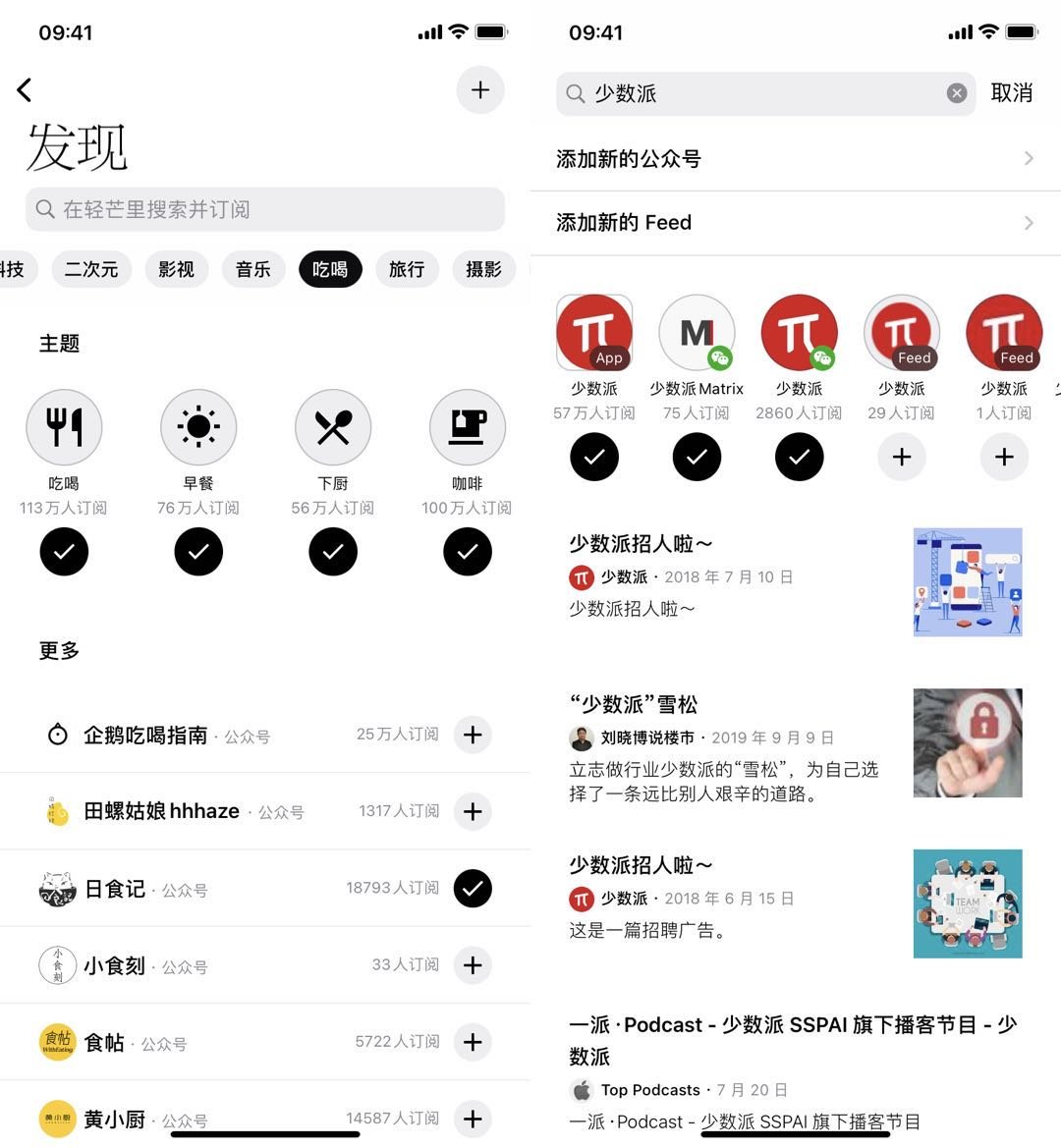Tap the plus button beside the back arrow

coord(480,90)
